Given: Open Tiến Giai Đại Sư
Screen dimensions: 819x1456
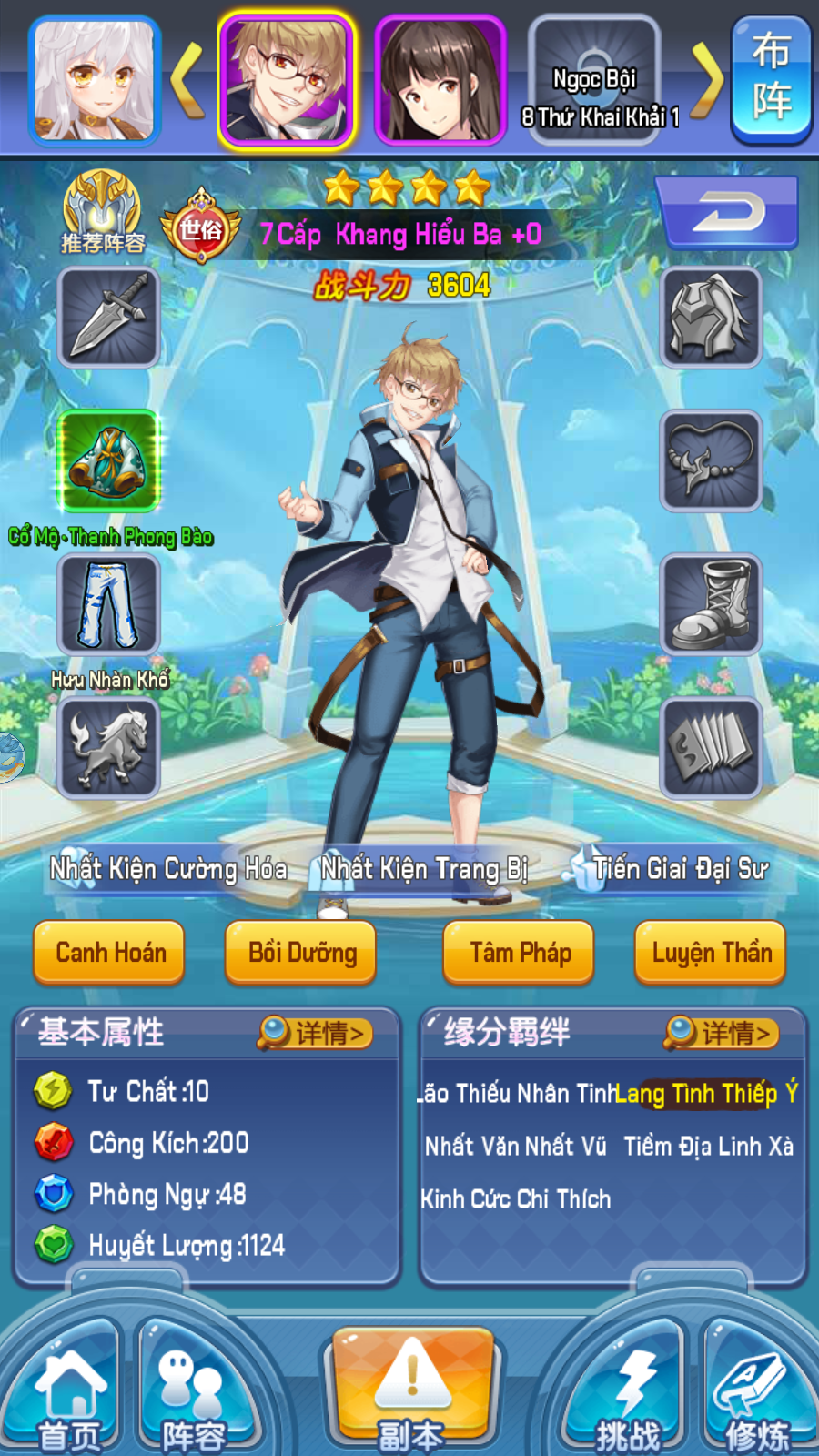Looking at the screenshot, I should (680, 869).
